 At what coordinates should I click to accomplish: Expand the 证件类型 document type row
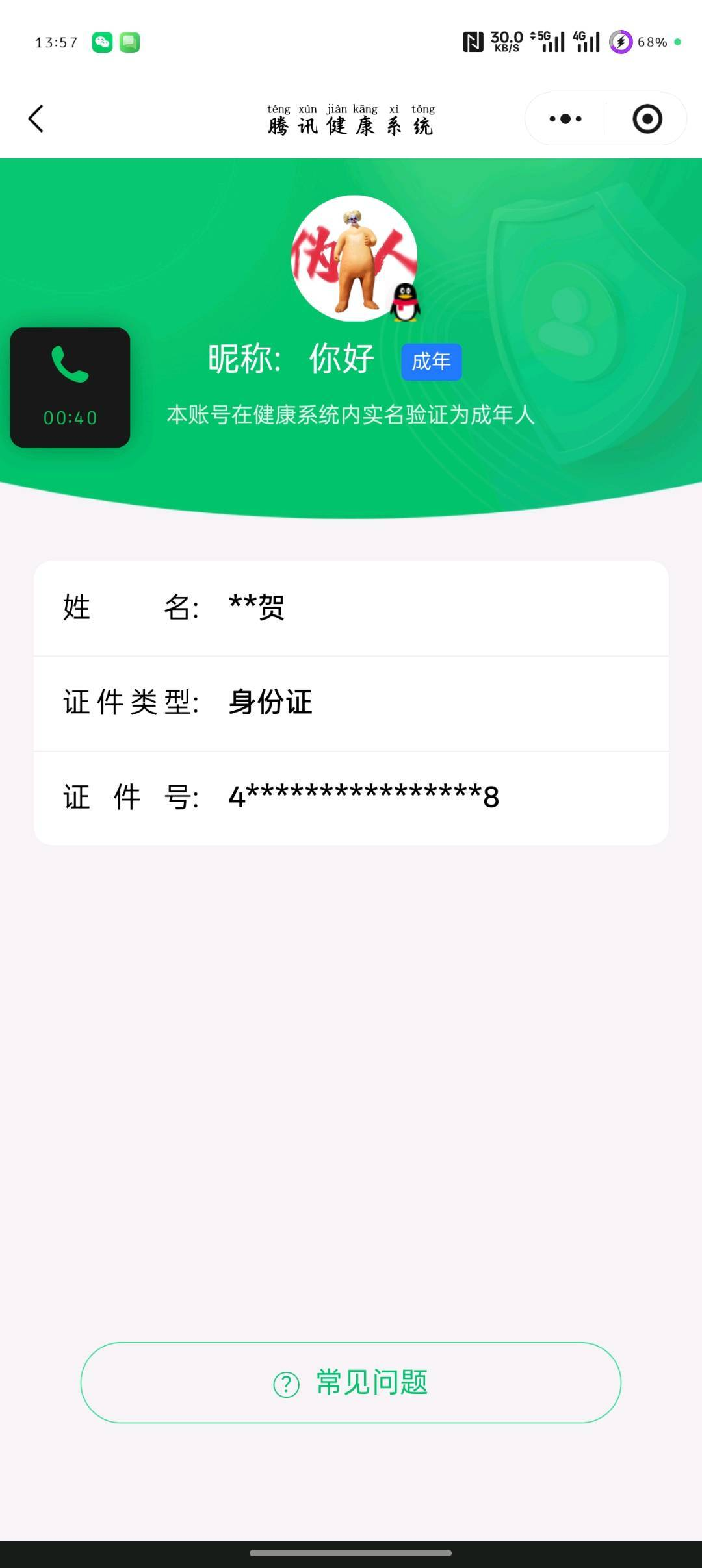click(351, 702)
